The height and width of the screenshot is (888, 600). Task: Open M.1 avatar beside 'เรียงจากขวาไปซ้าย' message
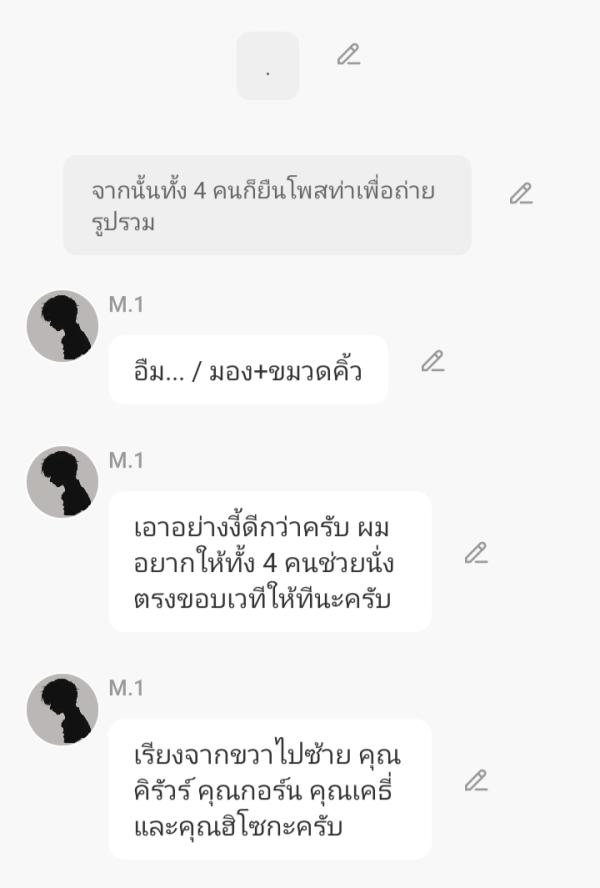tap(62, 709)
